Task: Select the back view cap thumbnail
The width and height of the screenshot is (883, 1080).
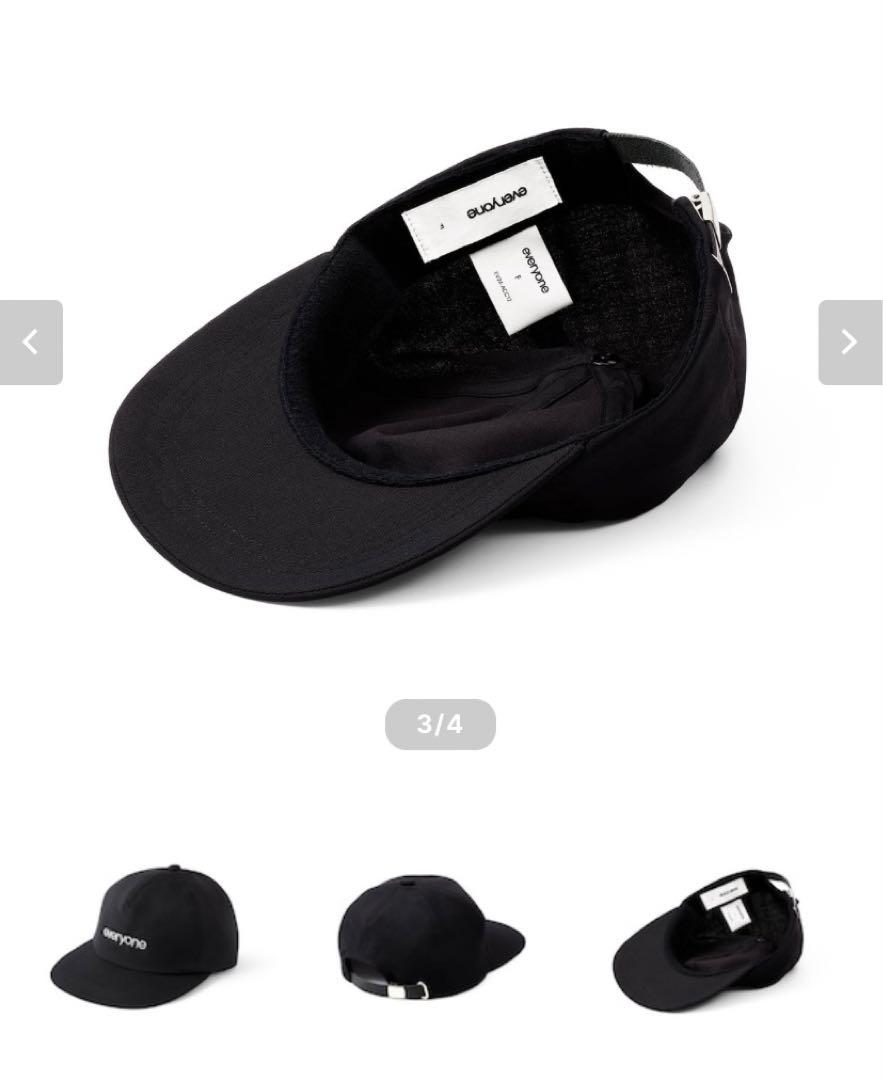Action: (x=431, y=937)
